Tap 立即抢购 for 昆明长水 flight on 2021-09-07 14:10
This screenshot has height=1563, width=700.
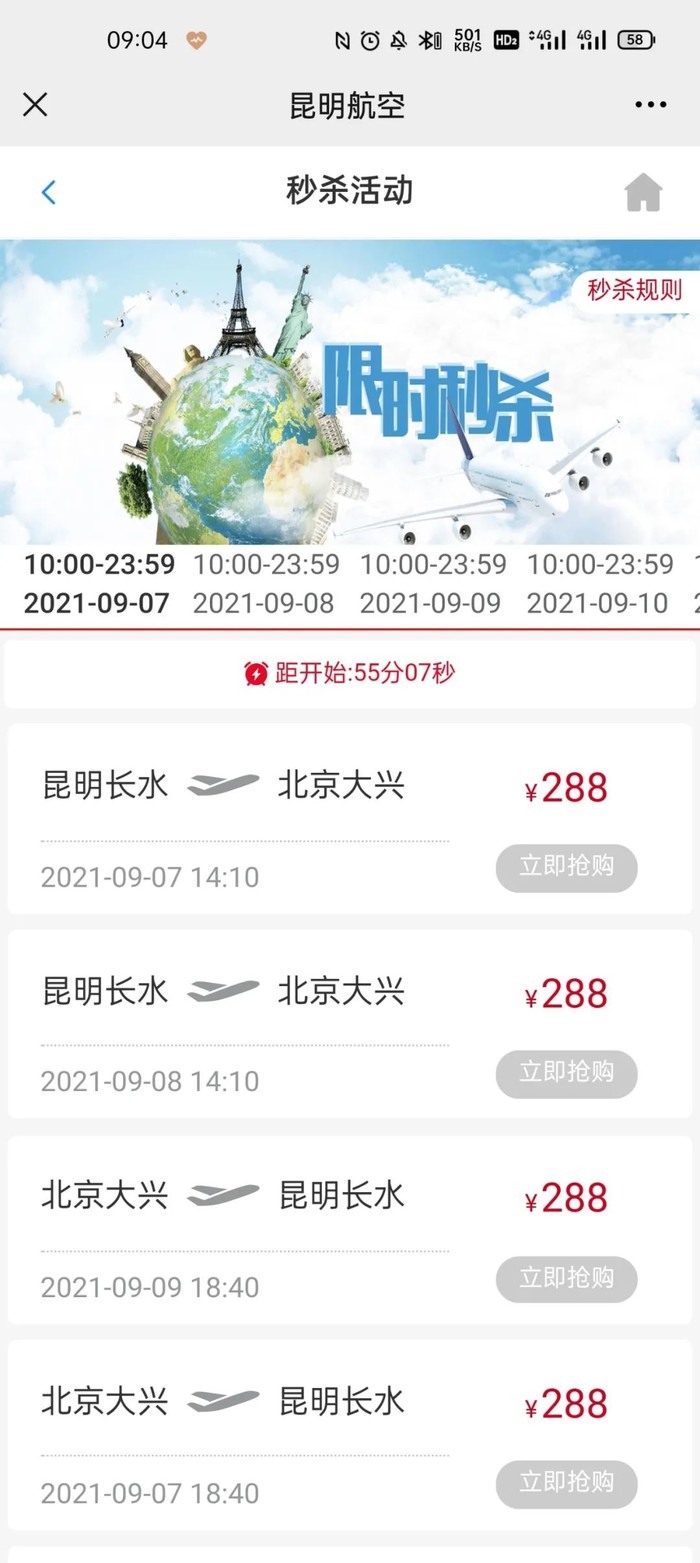pyautogui.click(x=566, y=867)
